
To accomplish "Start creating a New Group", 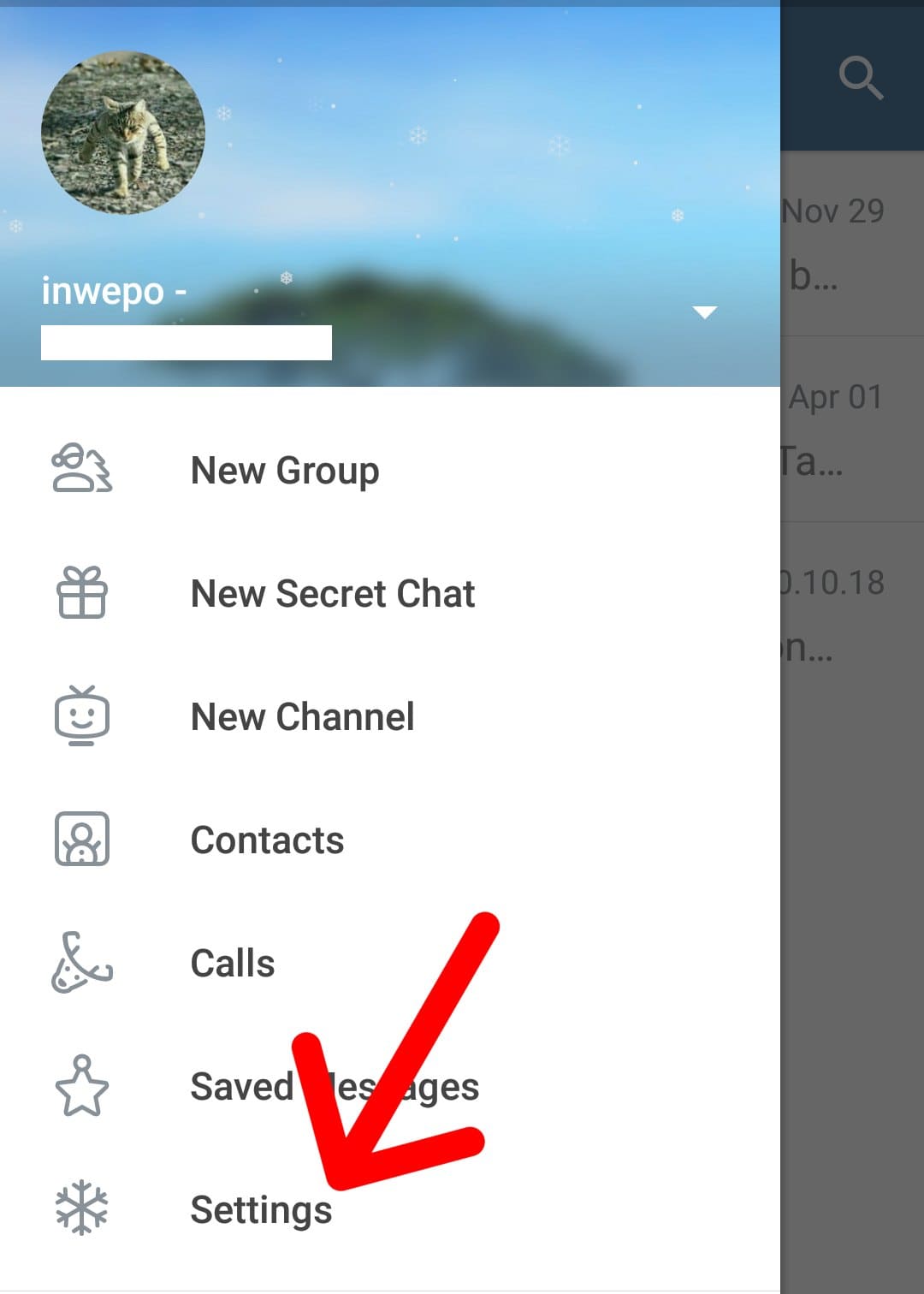I will (x=285, y=470).
